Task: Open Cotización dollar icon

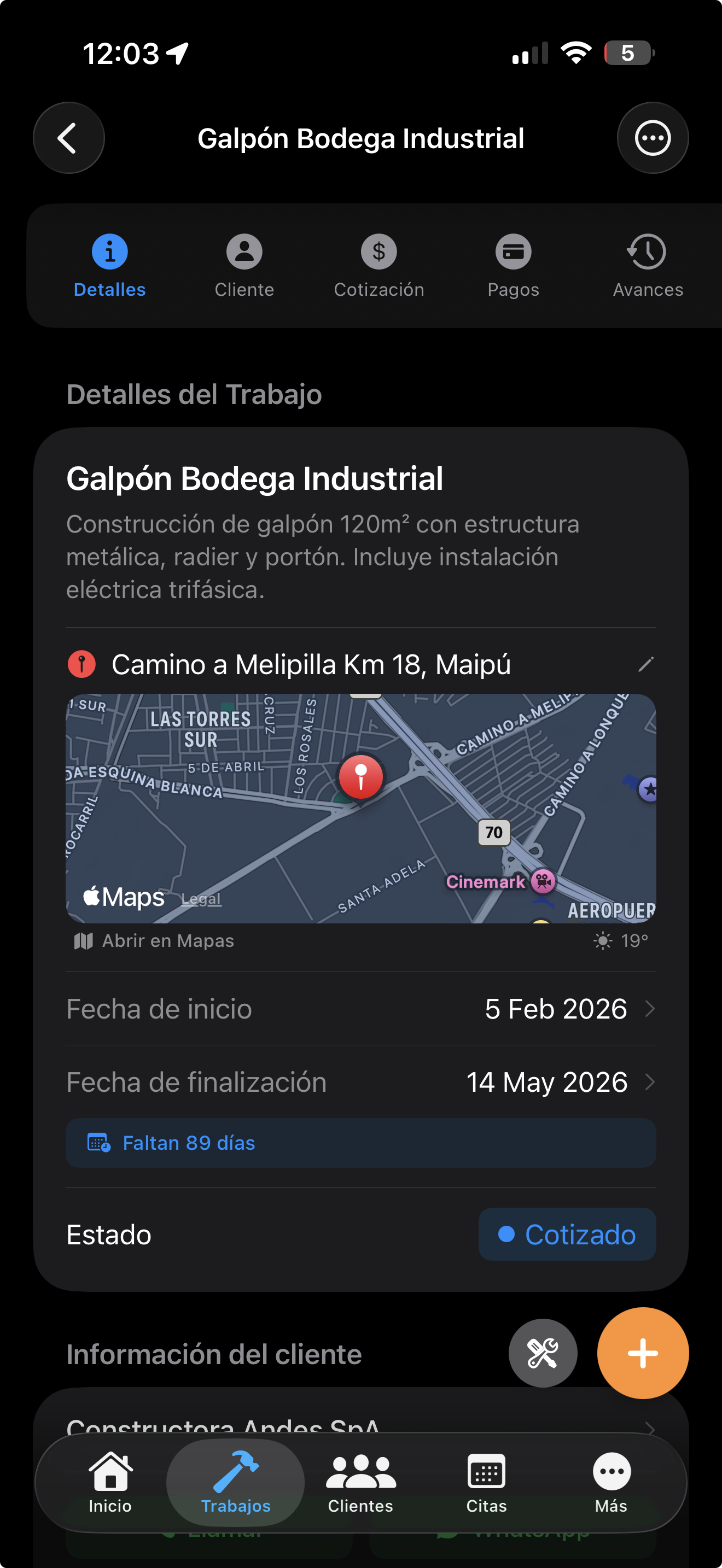Action: [x=379, y=251]
